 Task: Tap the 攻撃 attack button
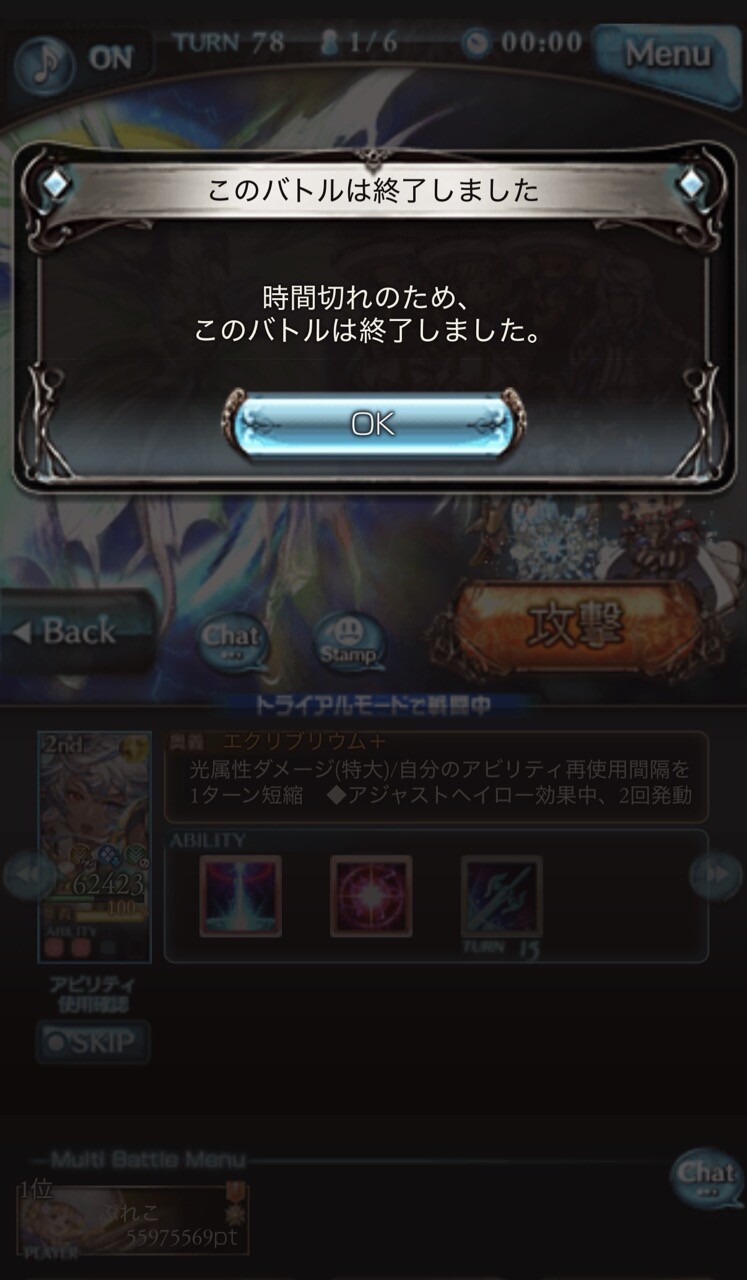pos(577,627)
